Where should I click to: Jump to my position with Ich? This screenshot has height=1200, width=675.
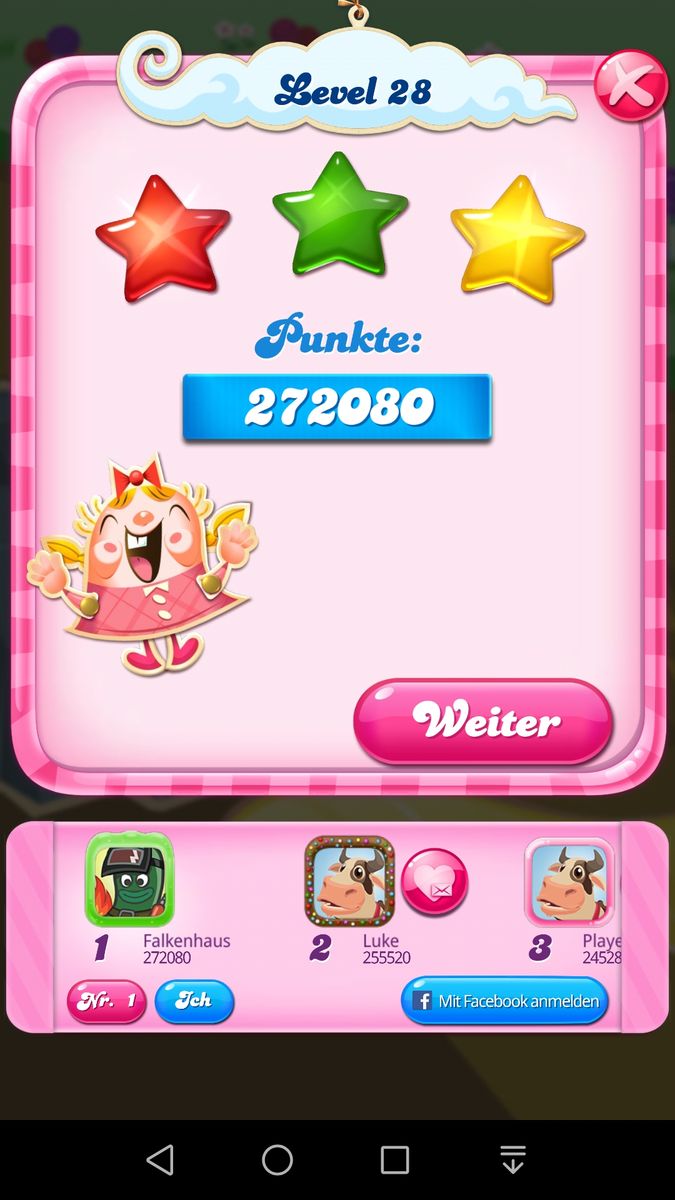coord(194,1001)
